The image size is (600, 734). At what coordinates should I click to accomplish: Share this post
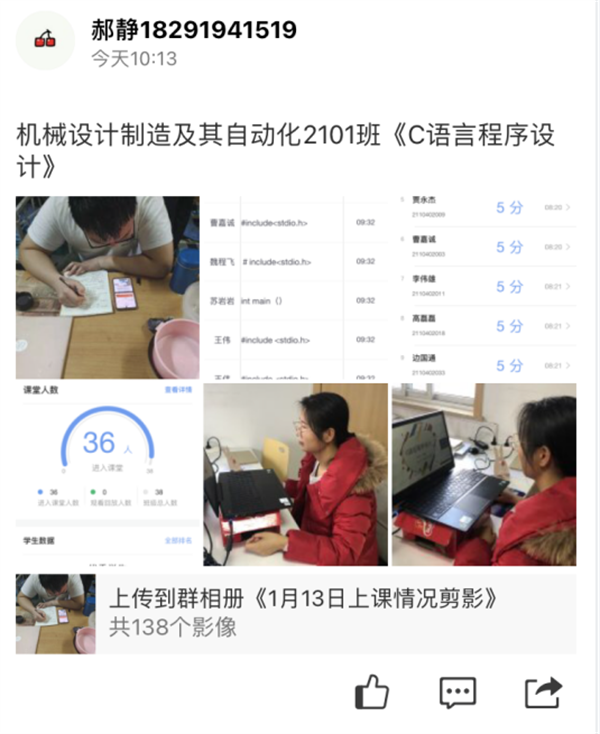[x=544, y=691]
